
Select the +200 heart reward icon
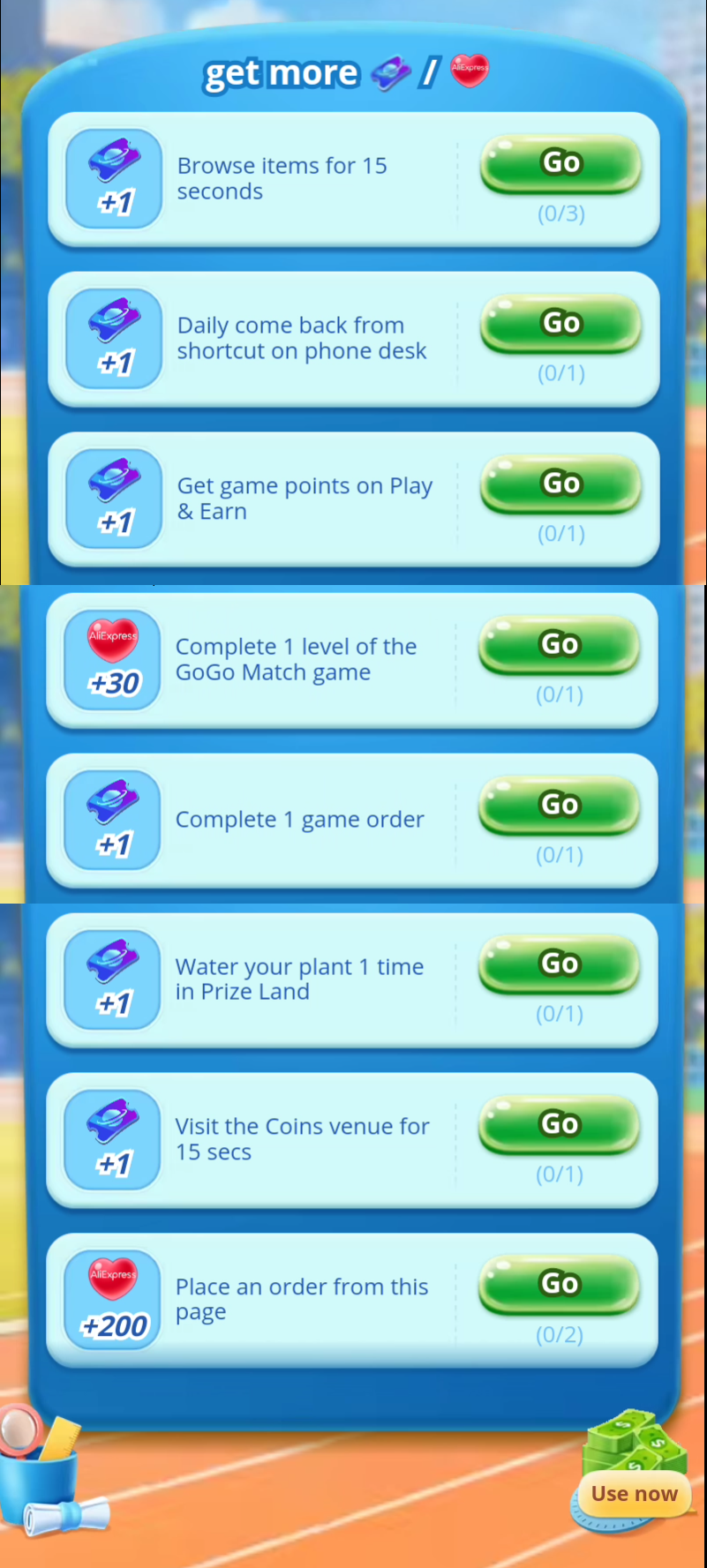pos(112,1298)
